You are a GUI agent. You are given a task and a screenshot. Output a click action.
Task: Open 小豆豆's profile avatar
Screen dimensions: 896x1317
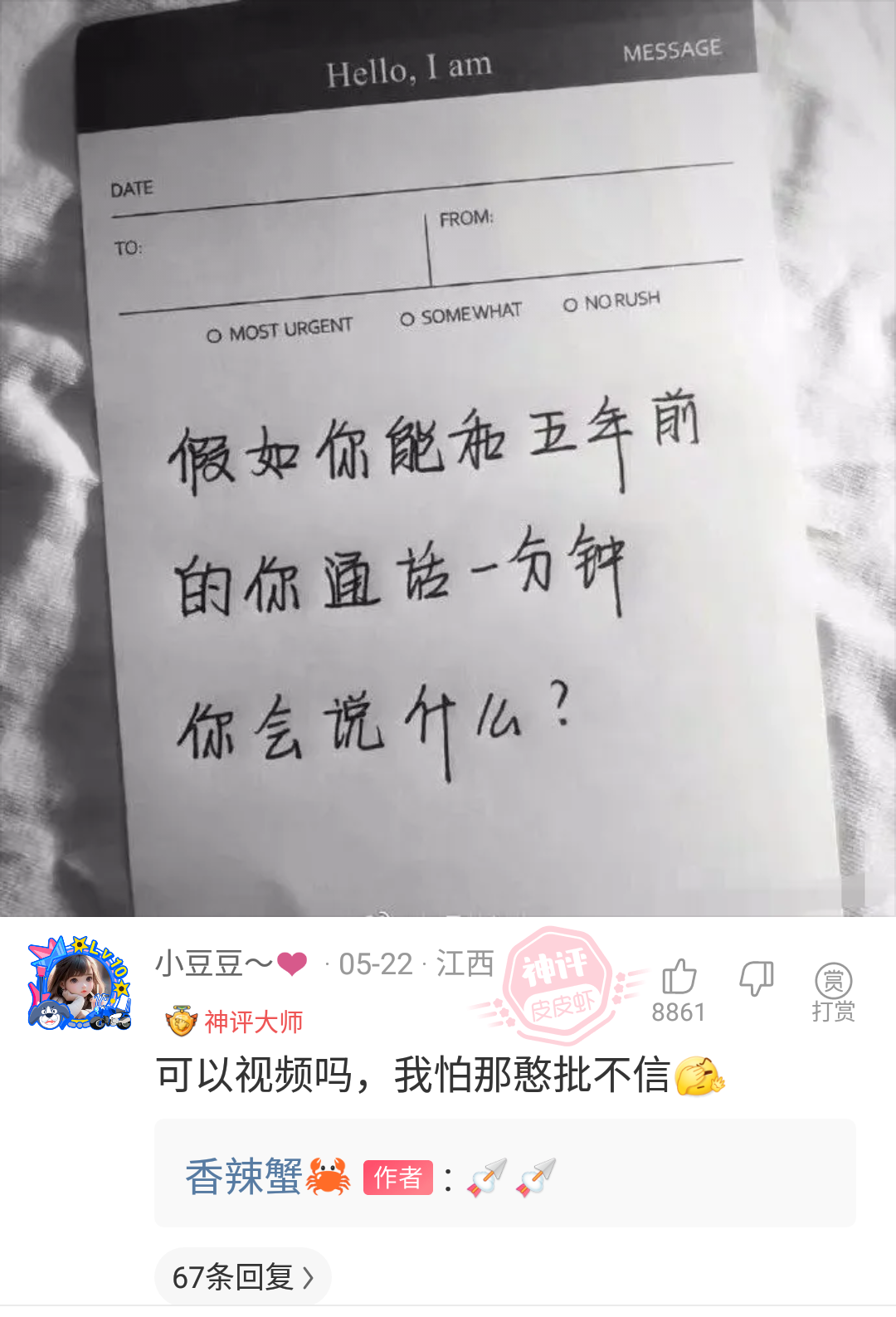point(80,984)
